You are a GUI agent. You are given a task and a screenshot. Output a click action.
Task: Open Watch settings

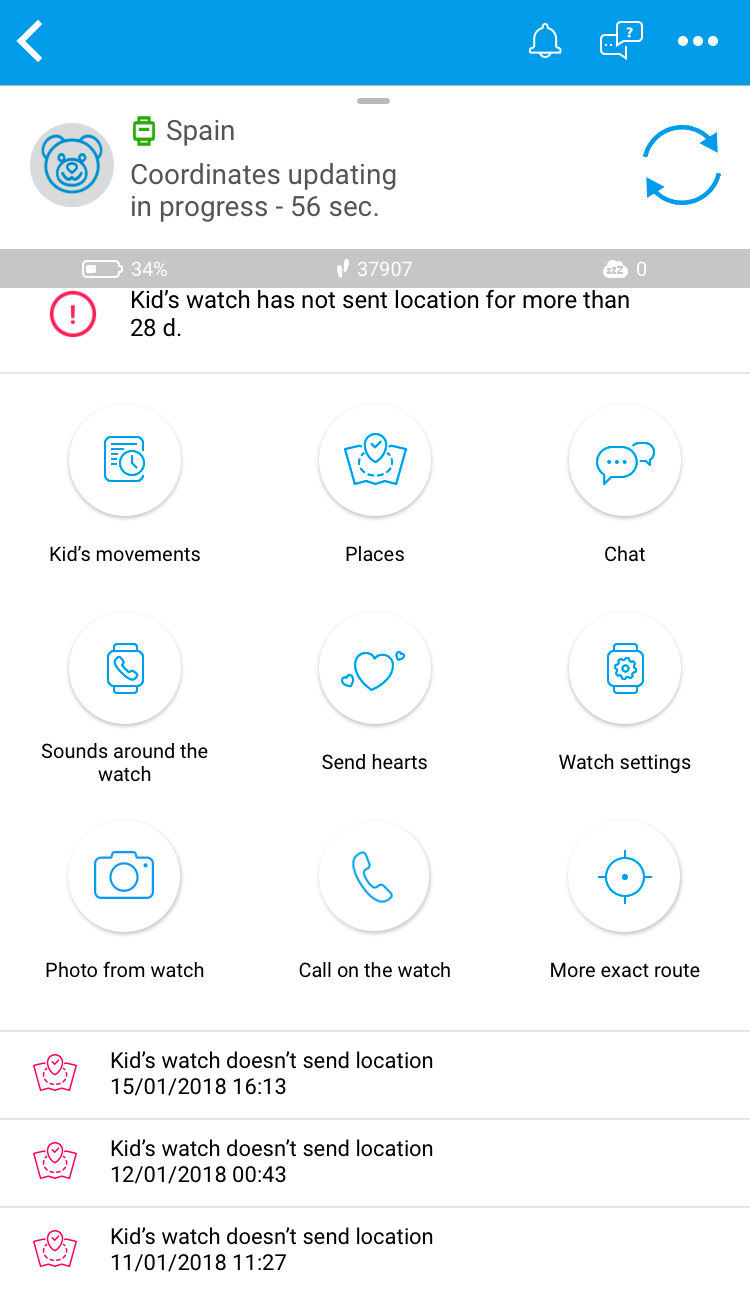click(x=625, y=669)
